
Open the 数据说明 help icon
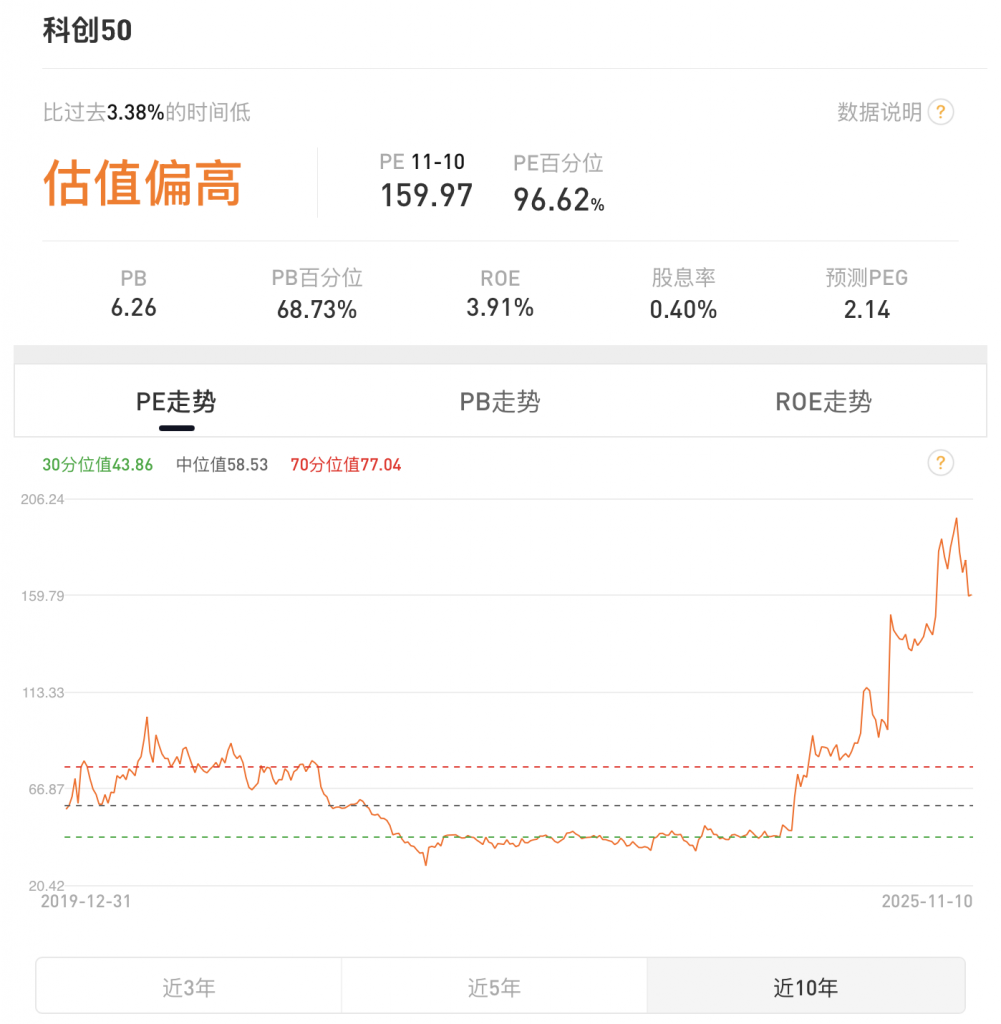pyautogui.click(x=940, y=112)
